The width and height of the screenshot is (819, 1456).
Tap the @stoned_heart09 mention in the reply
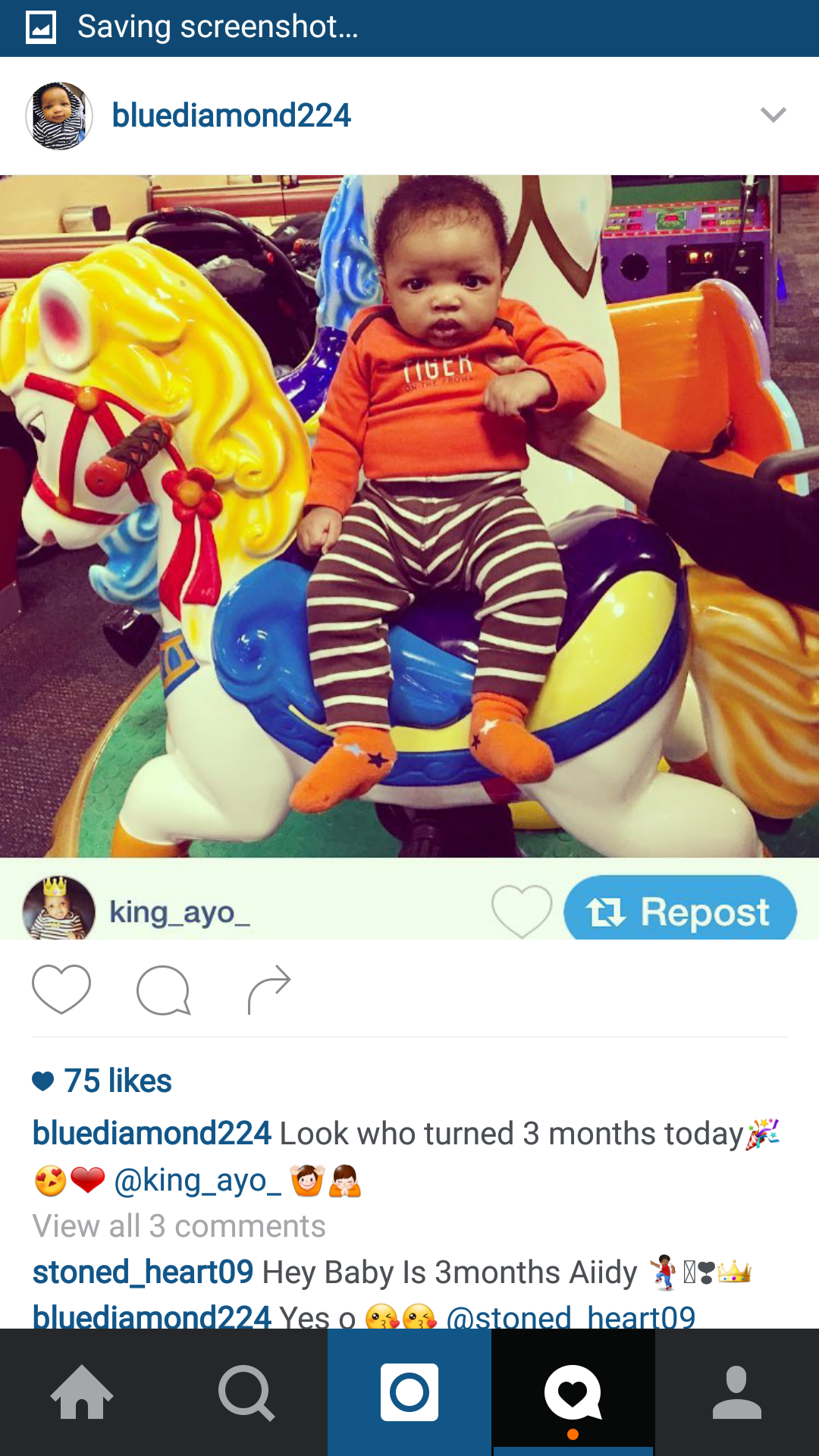571,1316
